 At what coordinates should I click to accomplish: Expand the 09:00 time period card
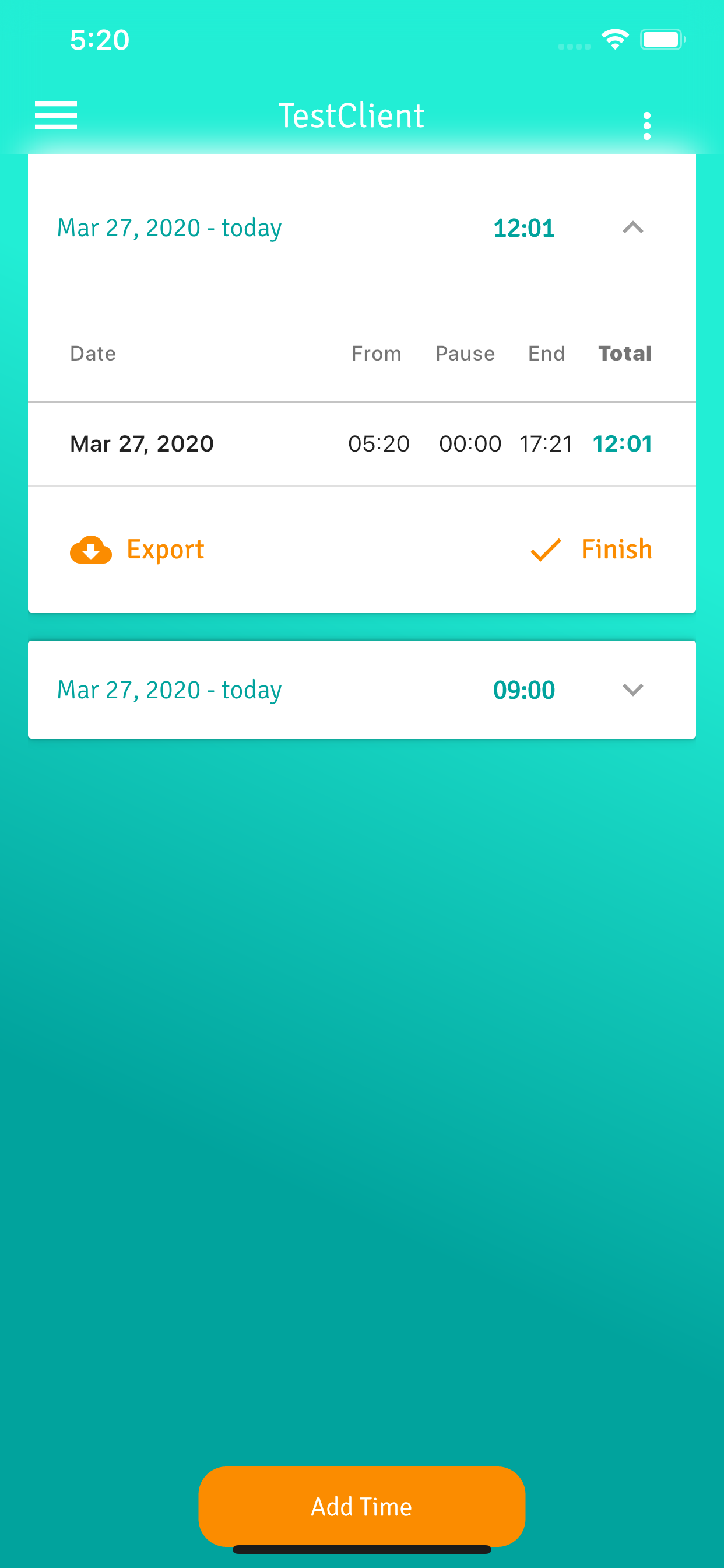click(x=632, y=689)
